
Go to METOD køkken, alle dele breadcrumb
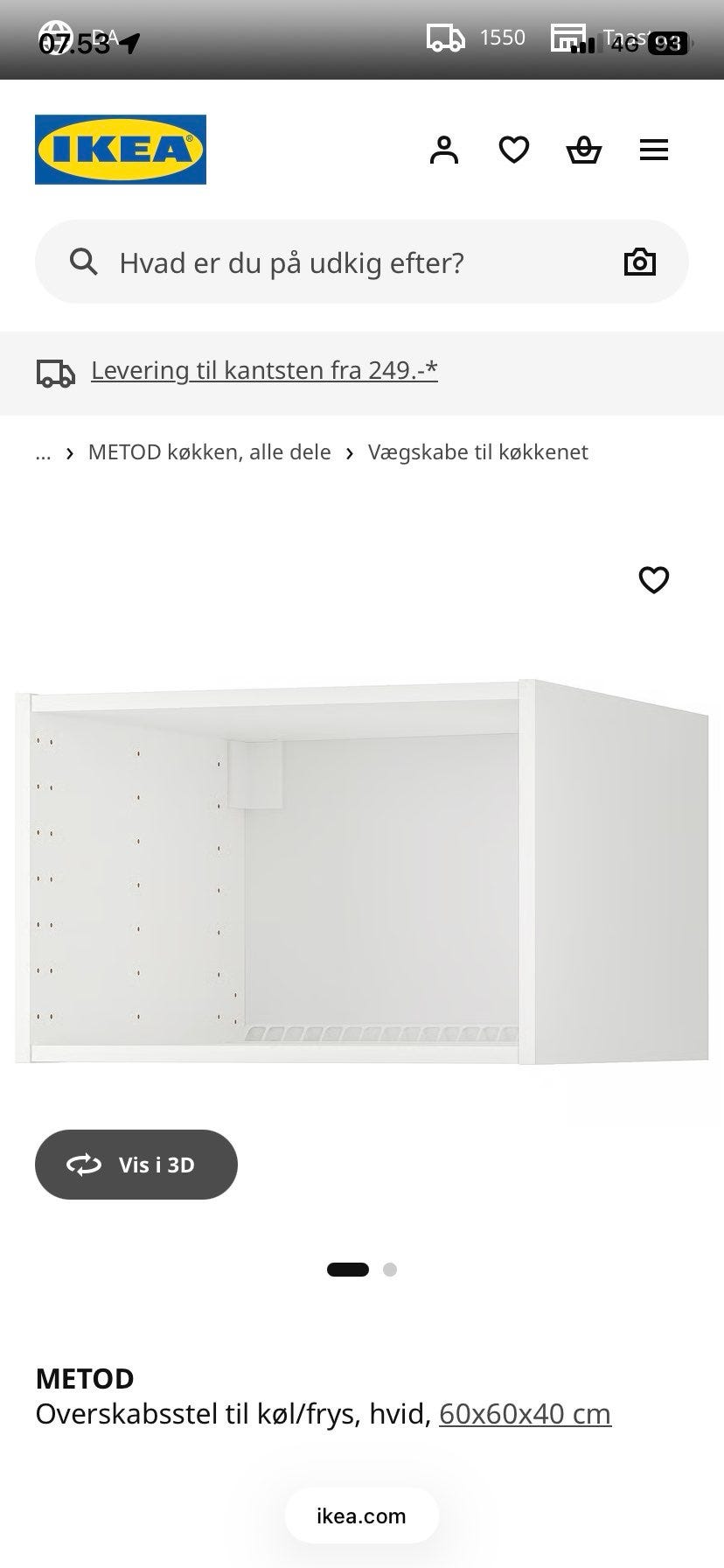(209, 451)
